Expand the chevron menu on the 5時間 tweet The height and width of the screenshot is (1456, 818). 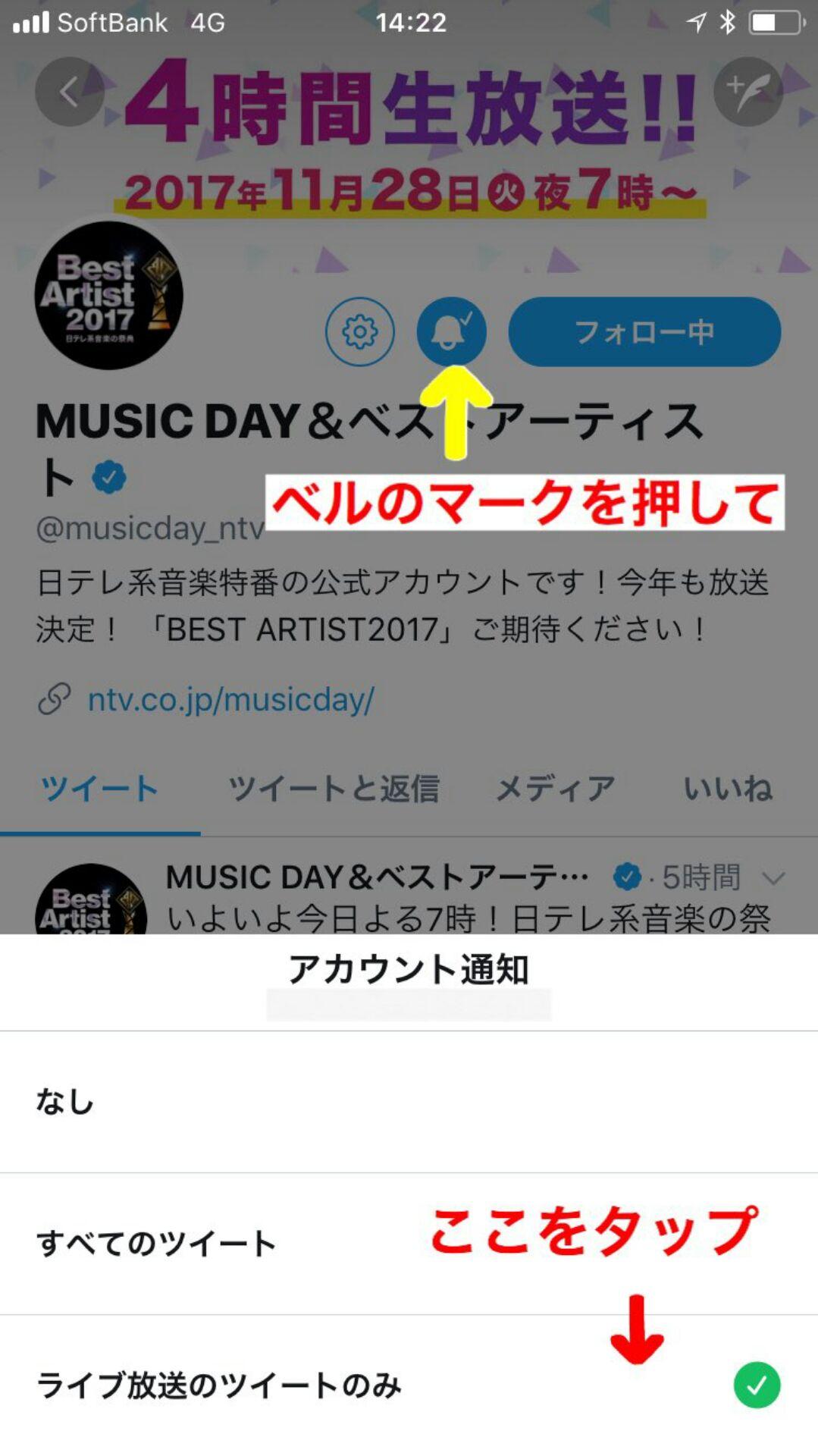coord(773,878)
